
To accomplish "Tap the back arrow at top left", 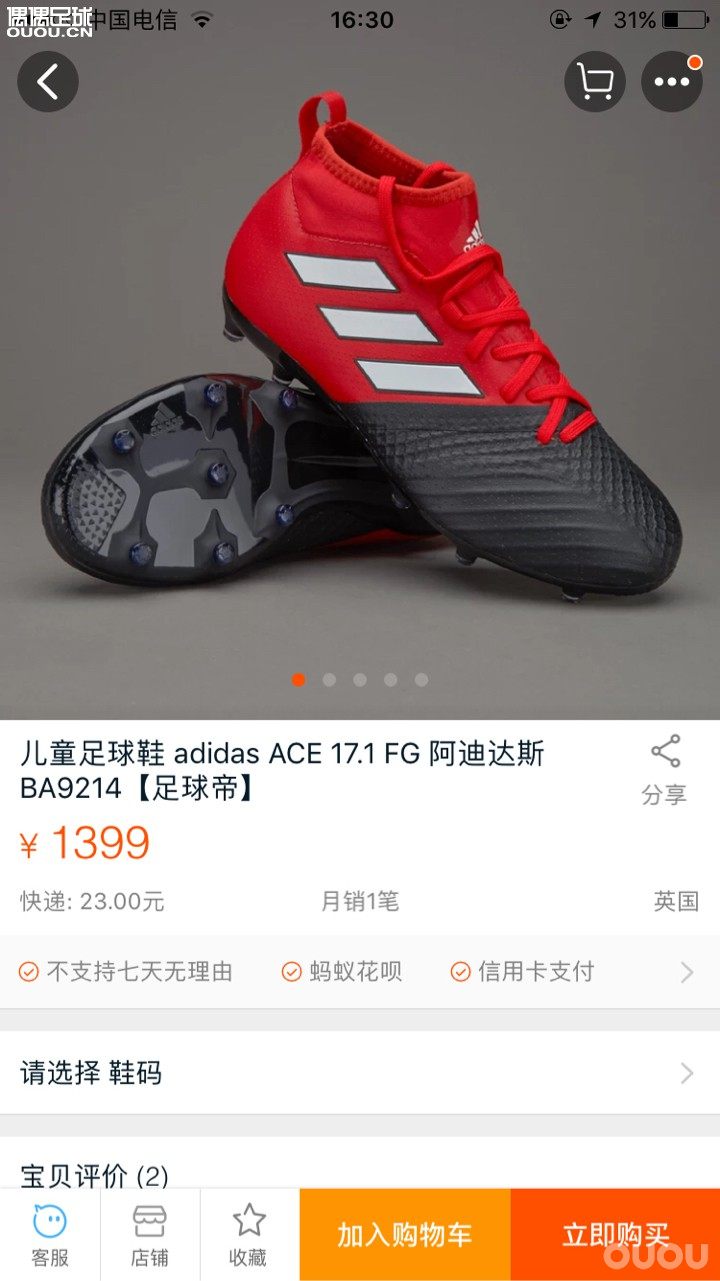I will point(47,82).
